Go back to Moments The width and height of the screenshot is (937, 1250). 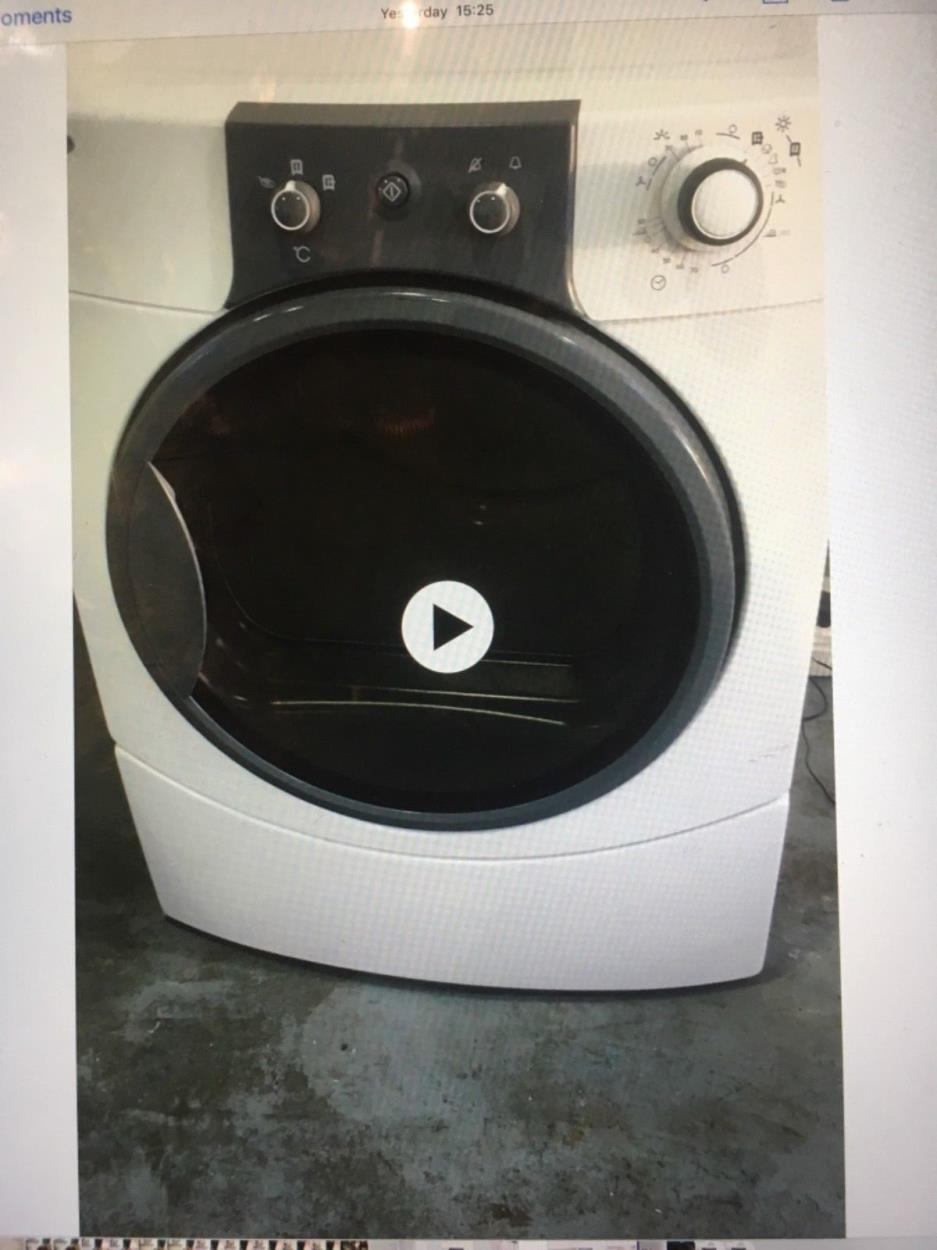[x=35, y=16]
